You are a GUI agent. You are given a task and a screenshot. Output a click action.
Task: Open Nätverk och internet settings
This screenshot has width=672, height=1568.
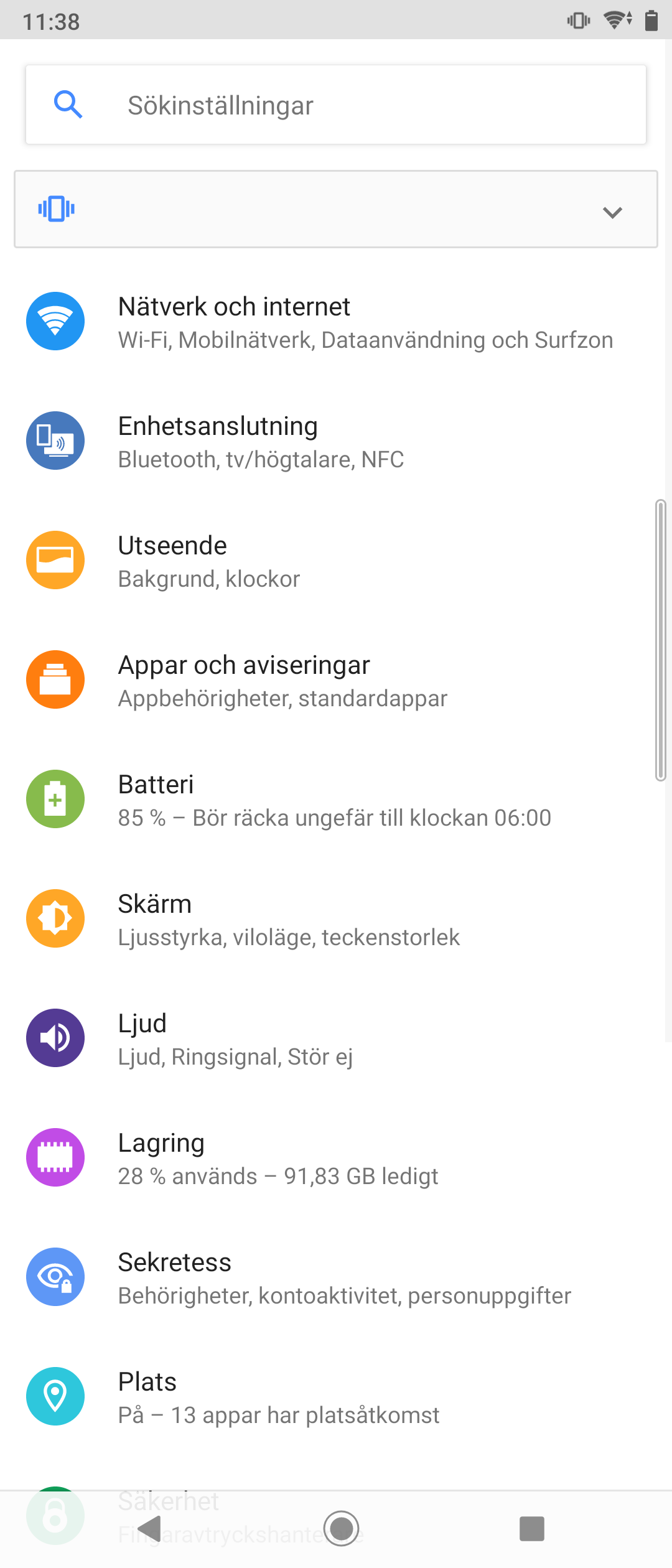[x=336, y=322]
